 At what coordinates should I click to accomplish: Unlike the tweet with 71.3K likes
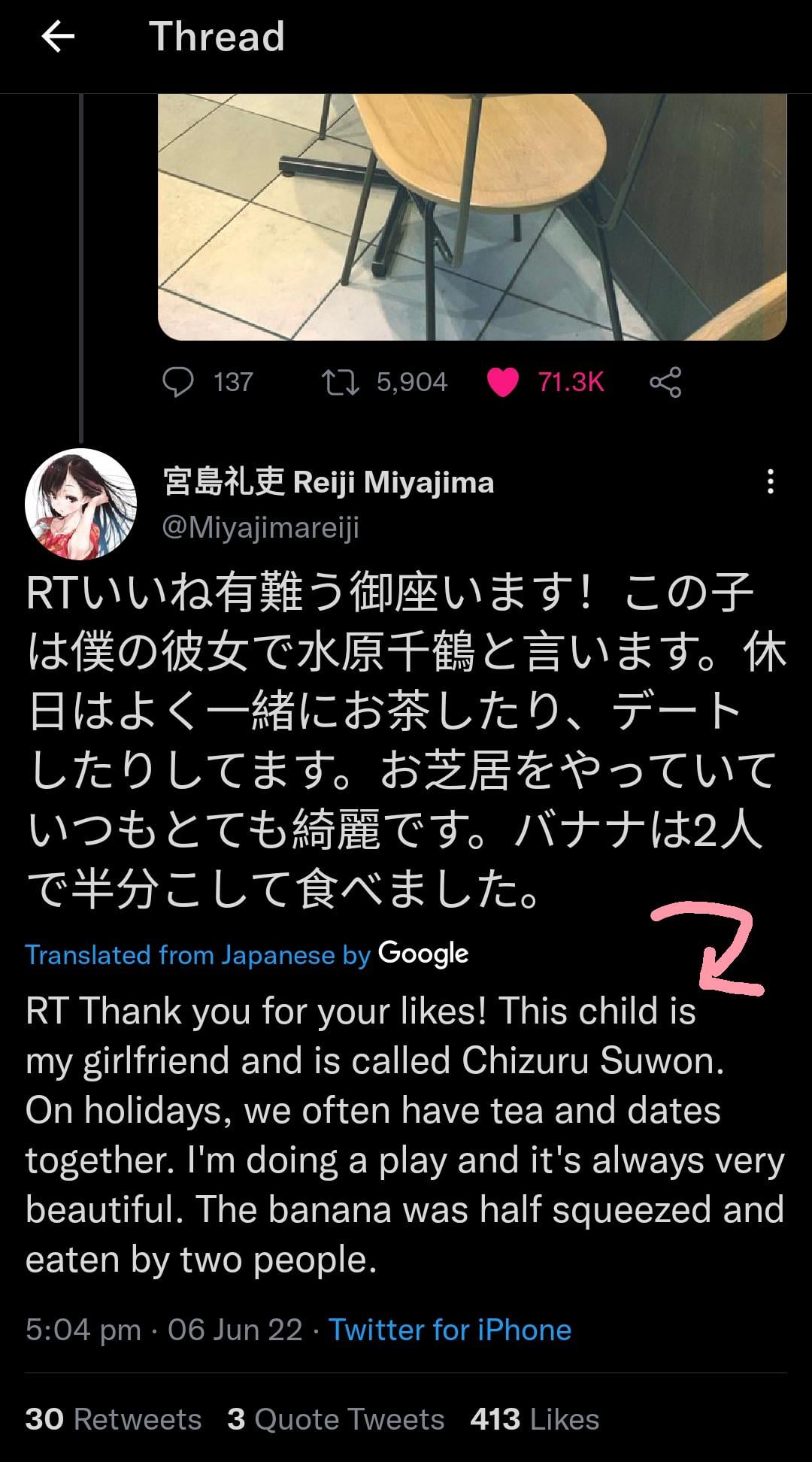pyautogui.click(x=502, y=382)
